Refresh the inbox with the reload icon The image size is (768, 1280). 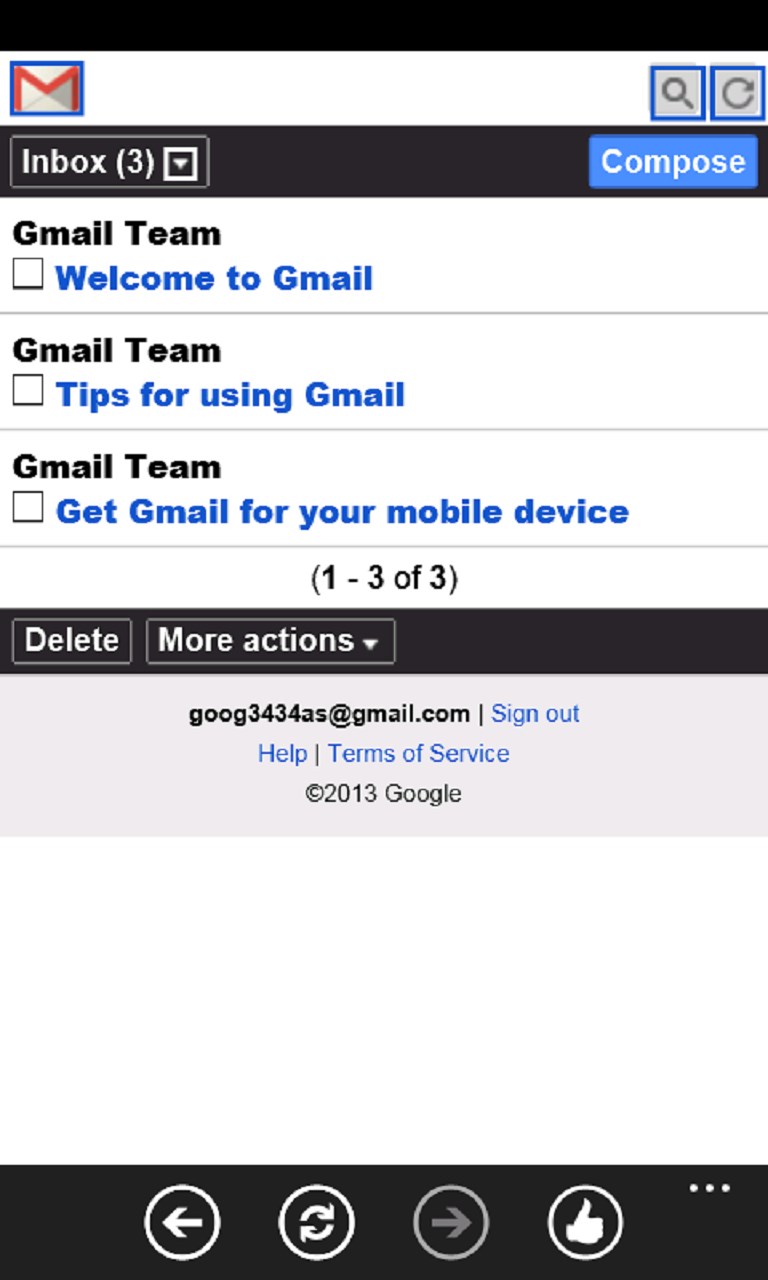point(737,93)
